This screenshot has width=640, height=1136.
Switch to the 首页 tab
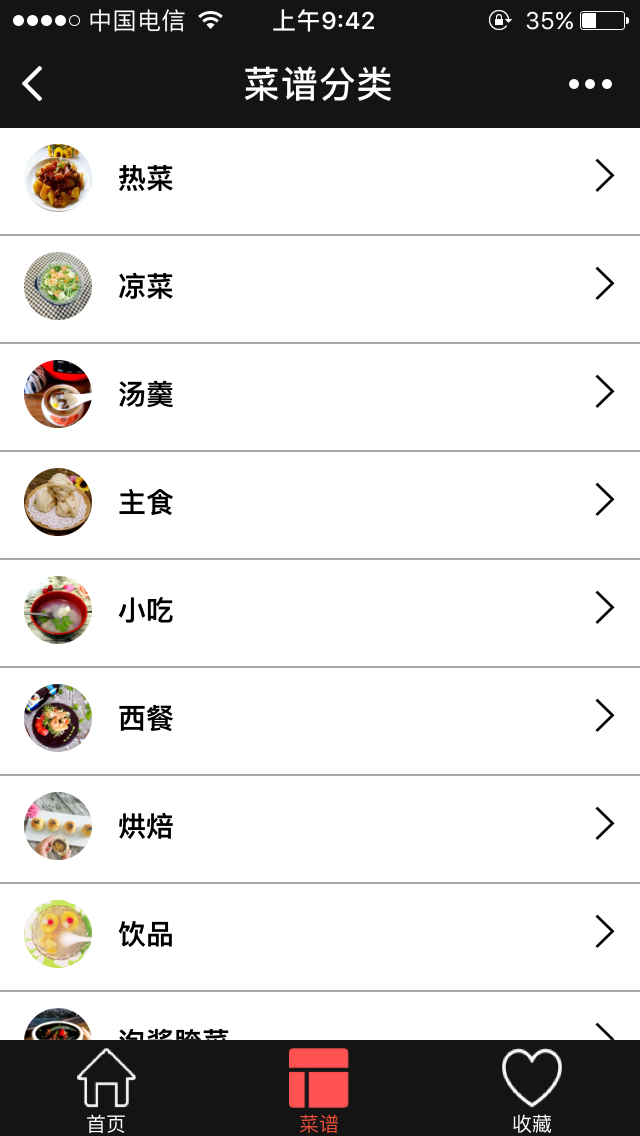point(106,1090)
